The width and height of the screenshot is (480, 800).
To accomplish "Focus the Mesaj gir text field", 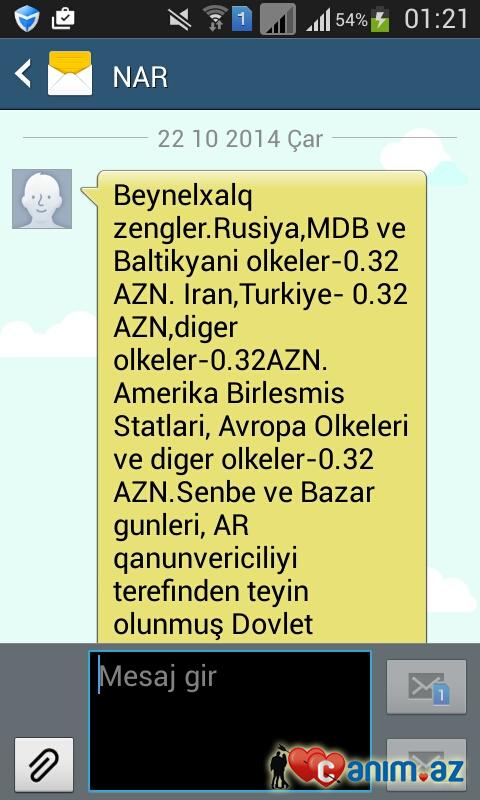I will coord(230,720).
